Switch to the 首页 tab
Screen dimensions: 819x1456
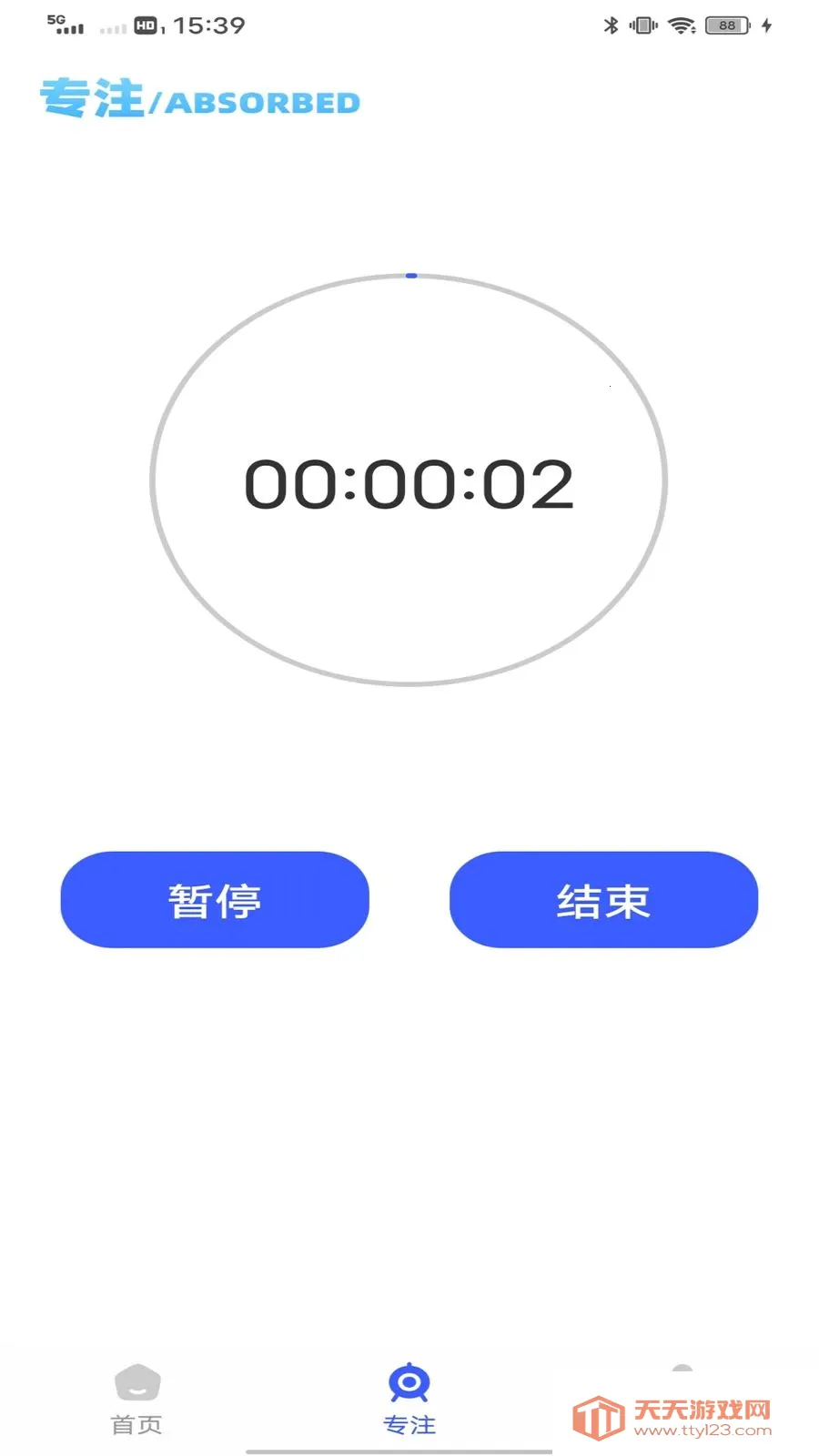[136, 1400]
